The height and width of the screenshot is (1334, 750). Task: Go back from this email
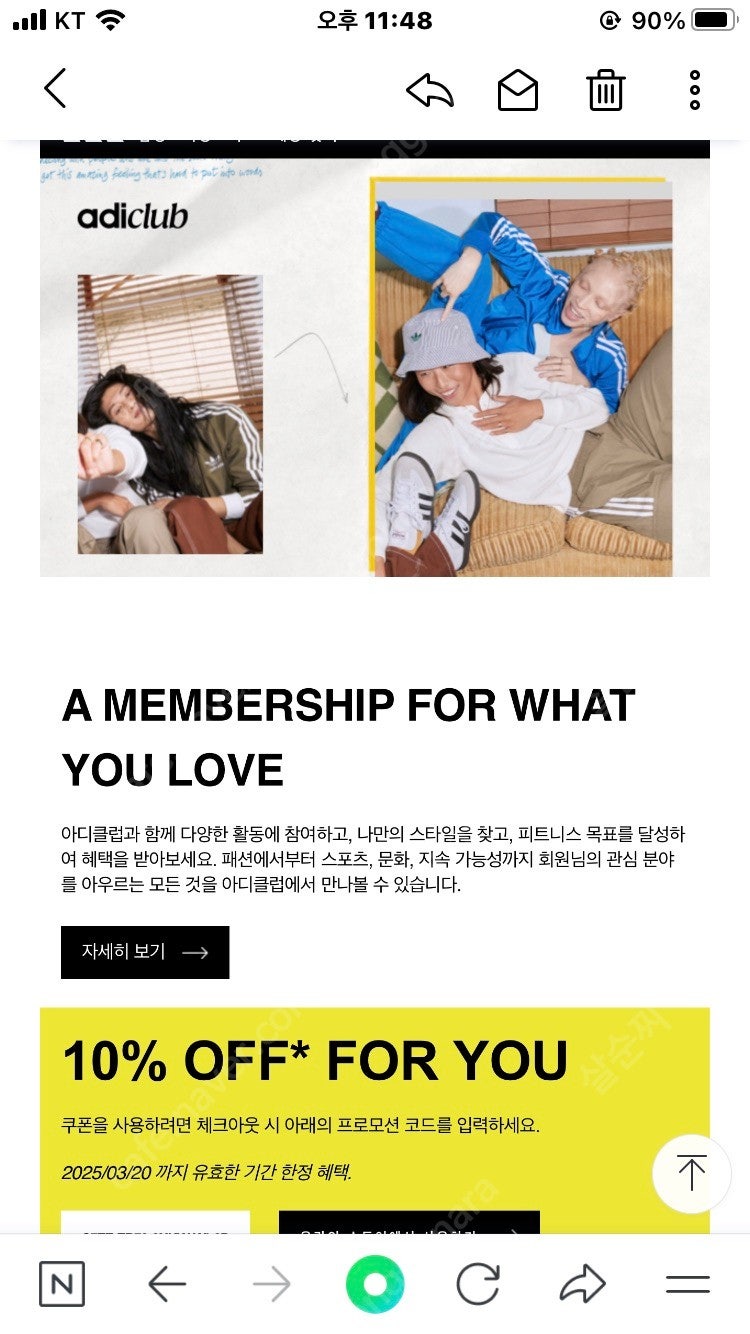(55, 89)
